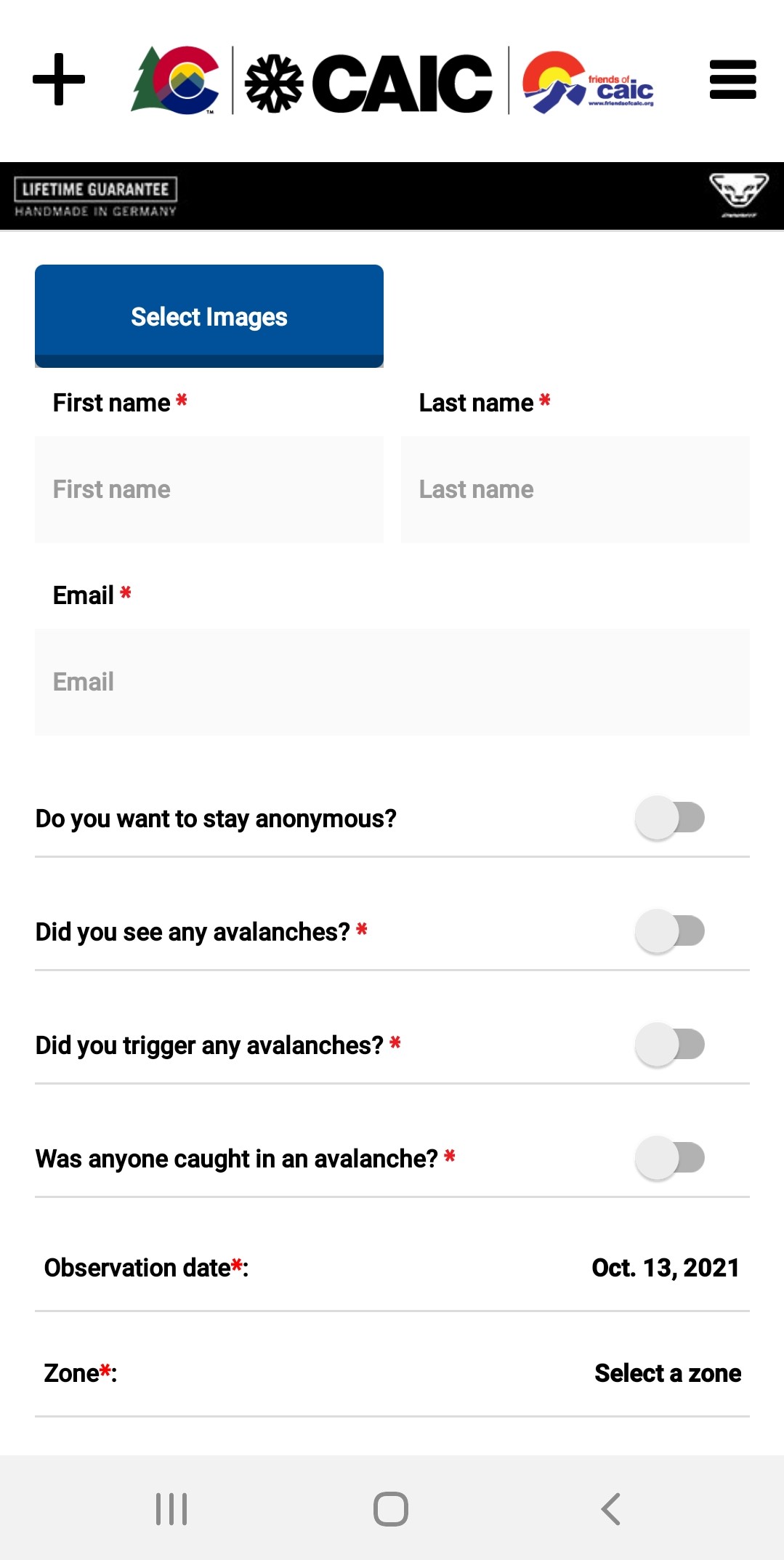The height and width of the screenshot is (1560, 784).
Task: Change the observation date Oct. 13, 2021
Action: point(665,1268)
